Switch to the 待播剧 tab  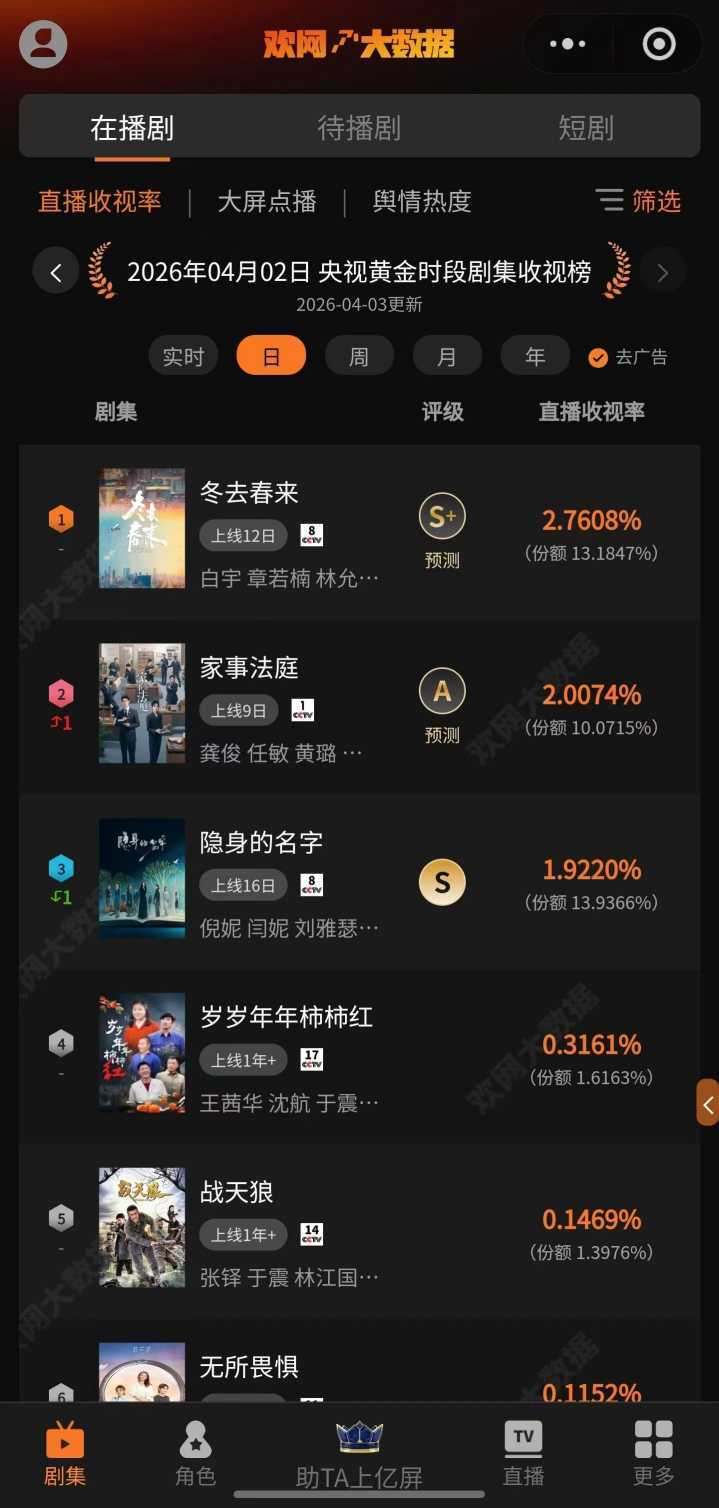(359, 128)
